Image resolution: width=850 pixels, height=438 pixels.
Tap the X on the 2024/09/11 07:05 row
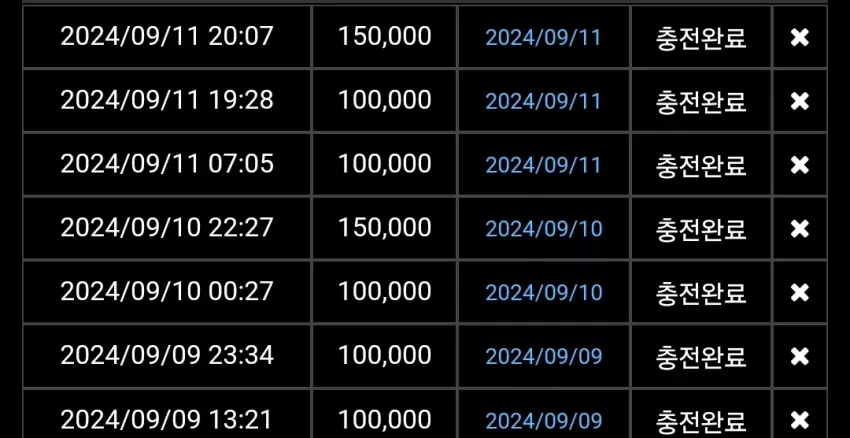800,165
